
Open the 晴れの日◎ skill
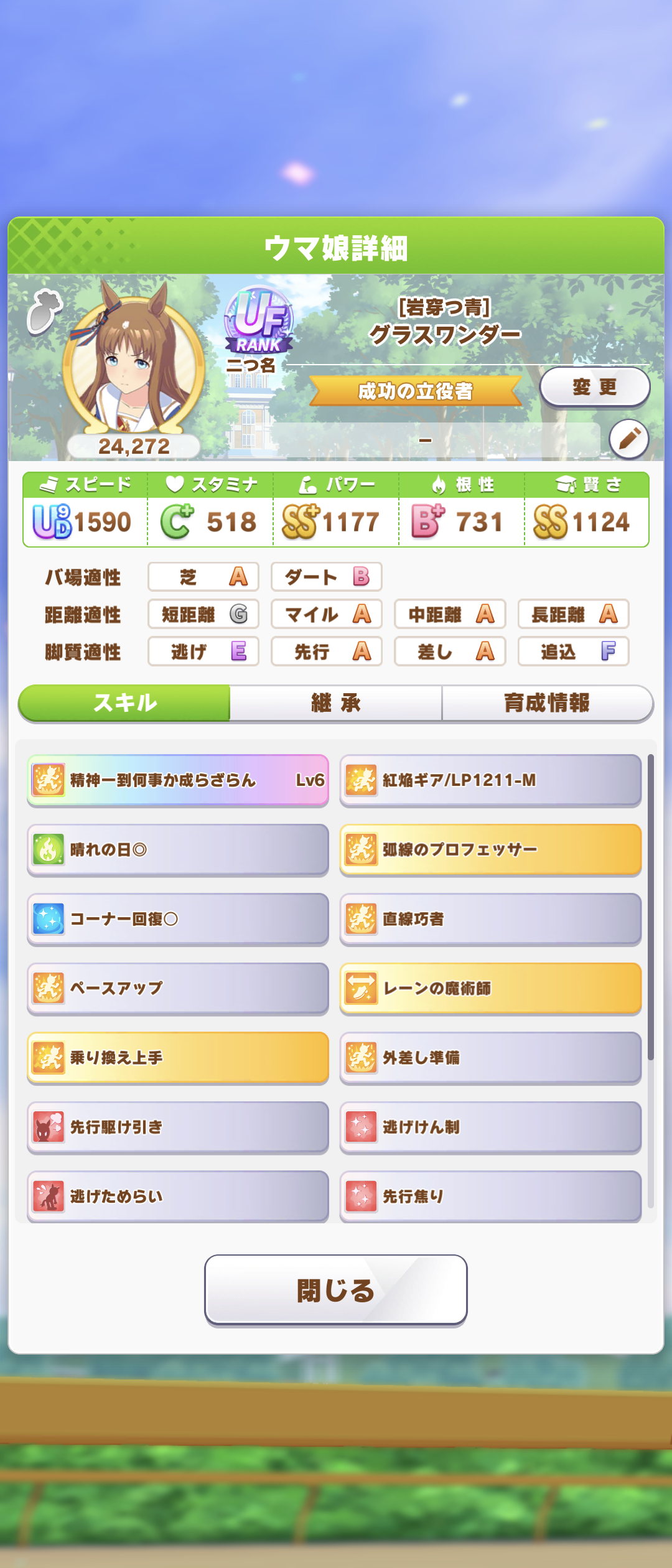[178, 849]
